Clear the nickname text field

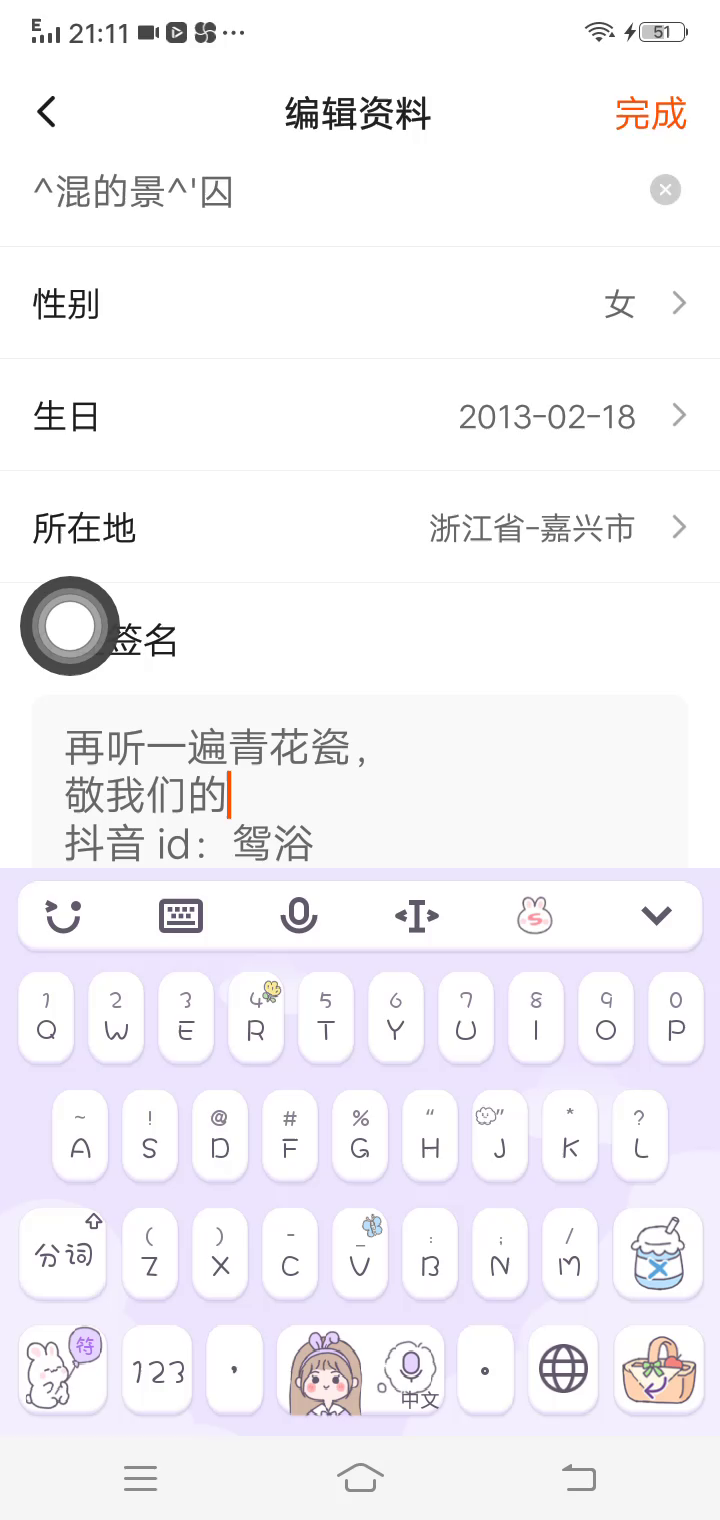(665, 190)
